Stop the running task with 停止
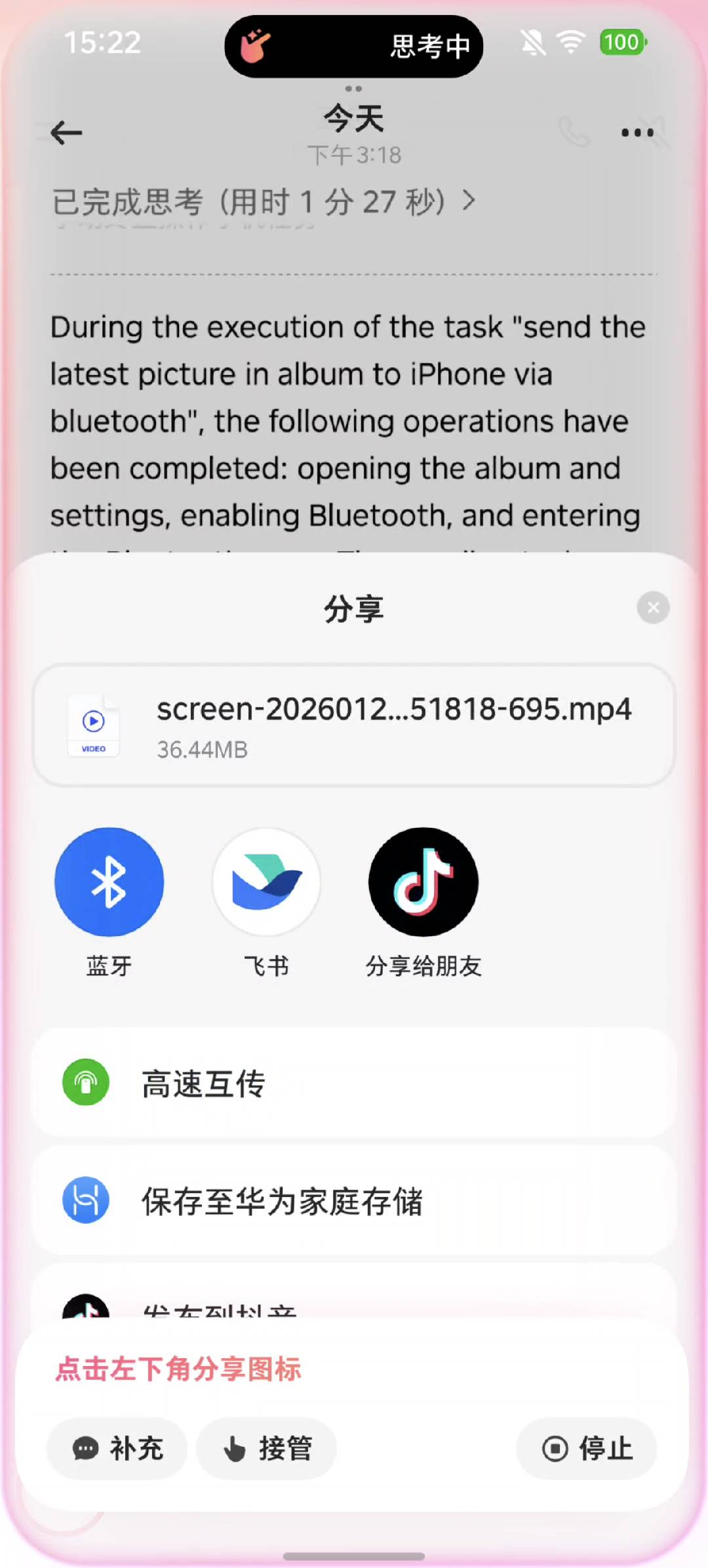 point(587,1448)
